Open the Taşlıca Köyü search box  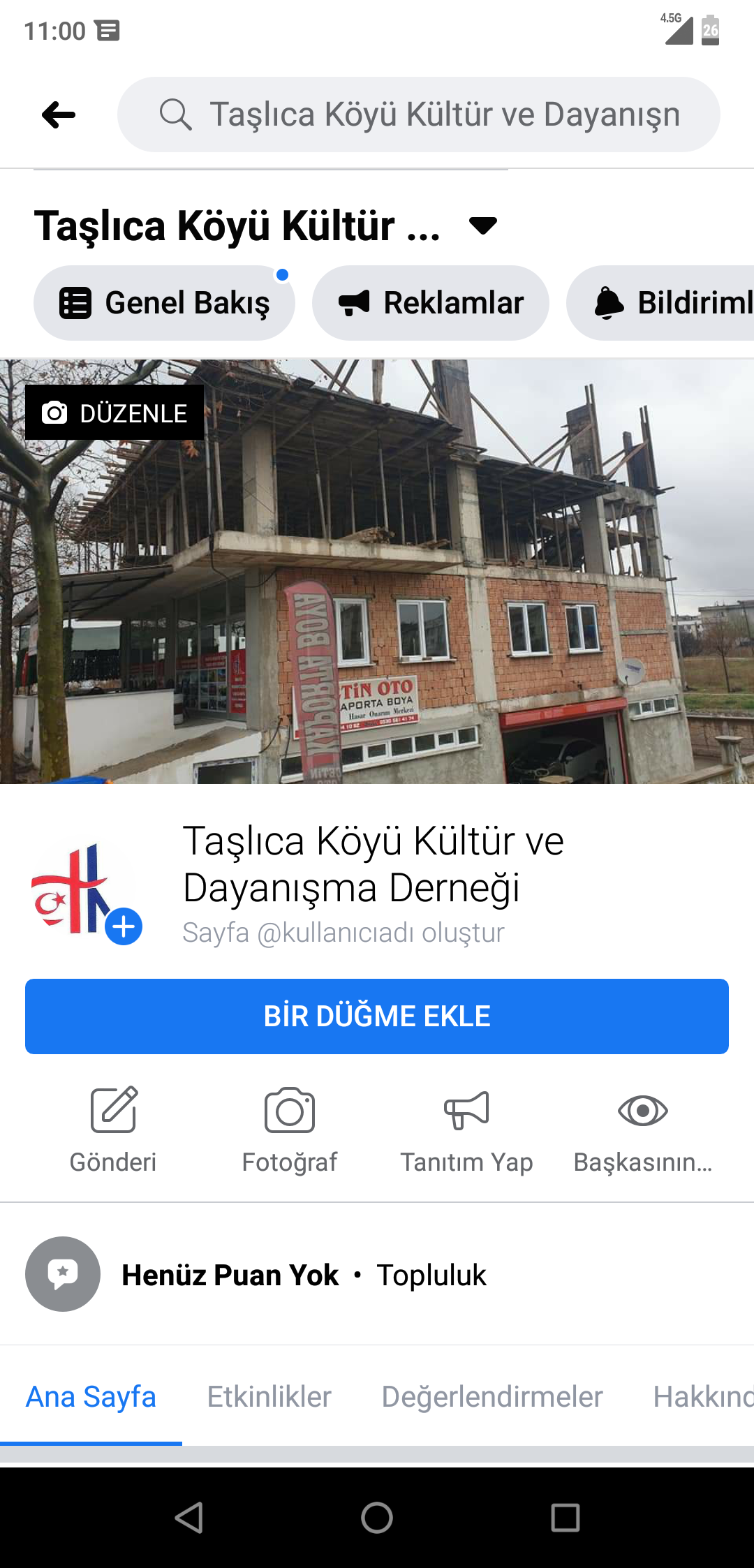419,114
